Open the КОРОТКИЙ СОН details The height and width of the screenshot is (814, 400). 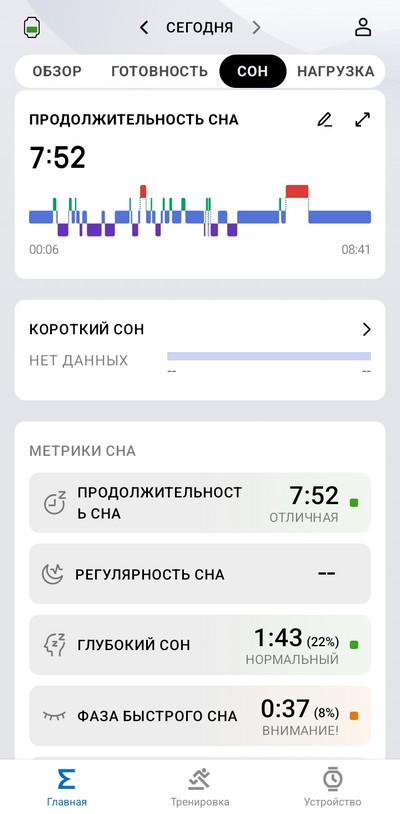[x=200, y=350]
